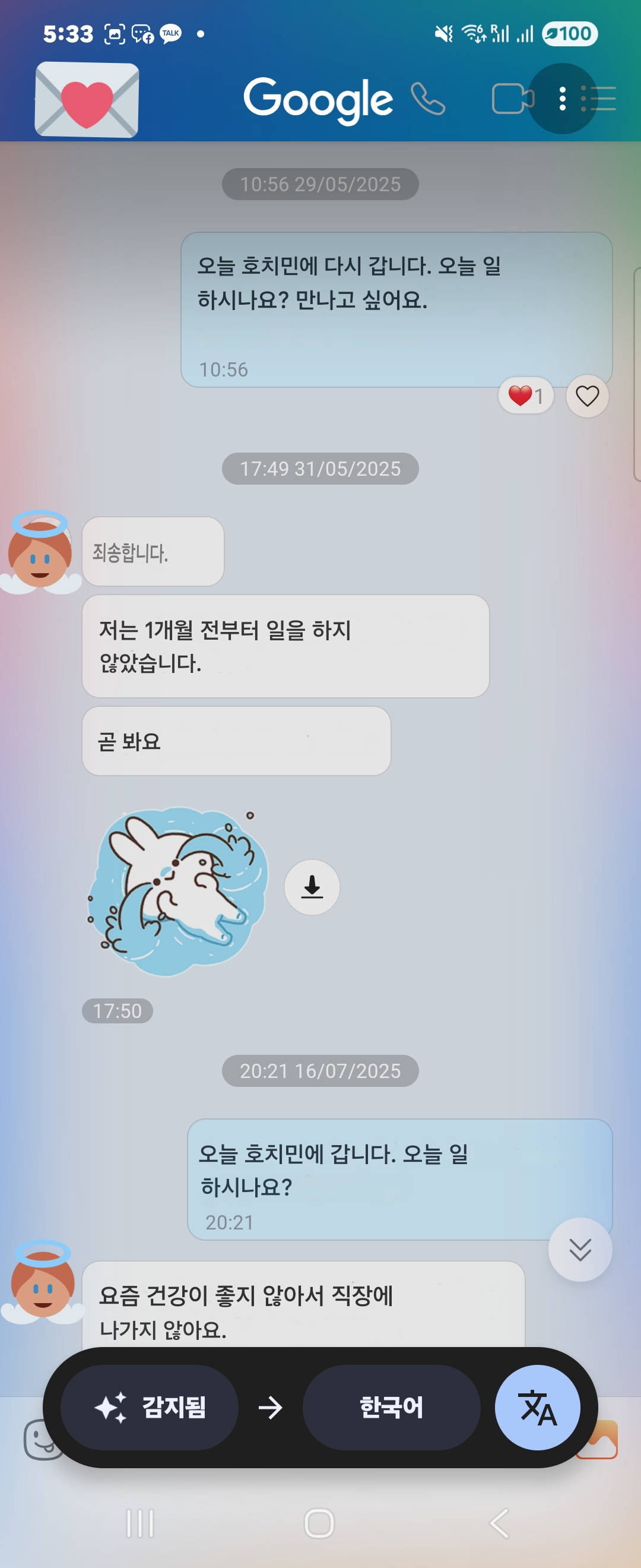641x1568 pixels.
Task: Start a video call
Action: [x=512, y=99]
